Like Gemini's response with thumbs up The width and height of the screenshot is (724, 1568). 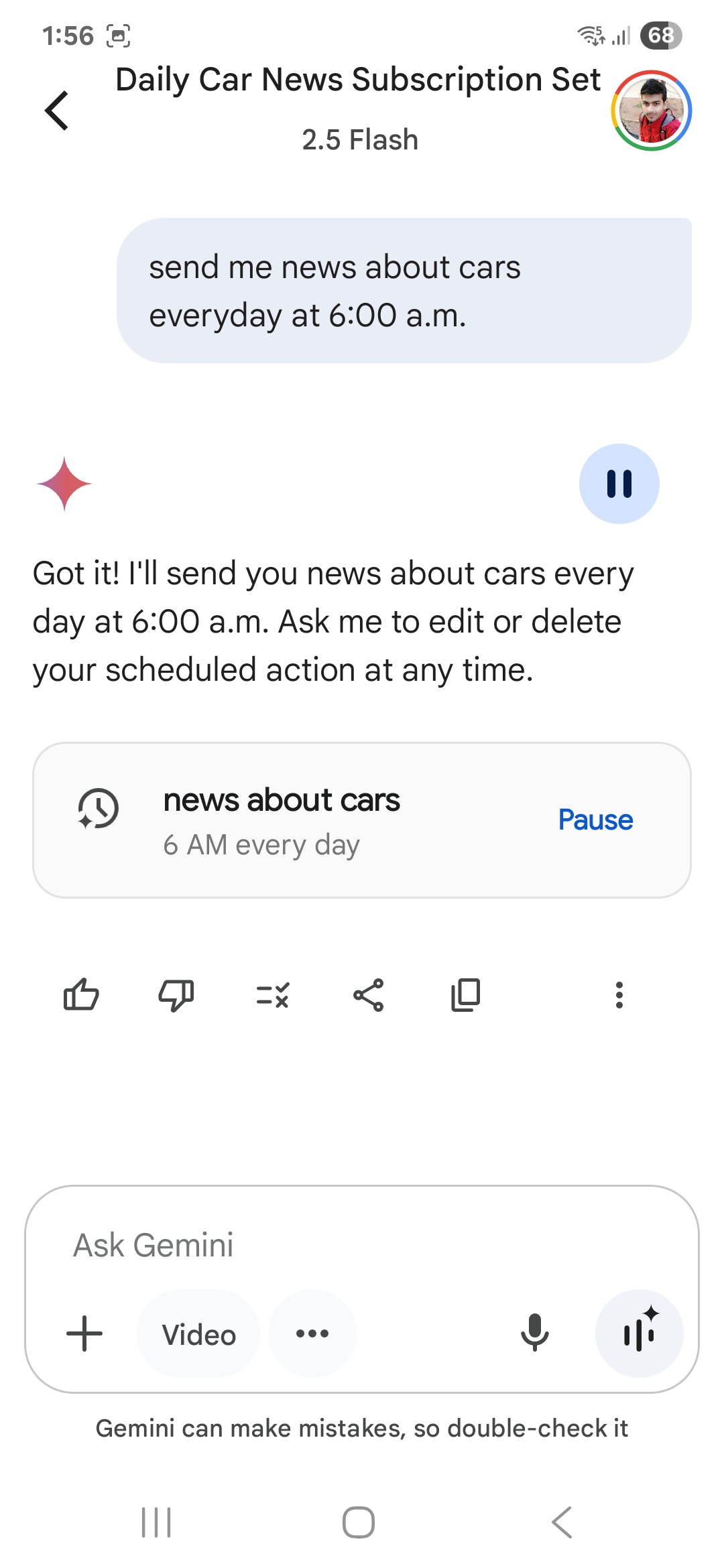[81, 995]
